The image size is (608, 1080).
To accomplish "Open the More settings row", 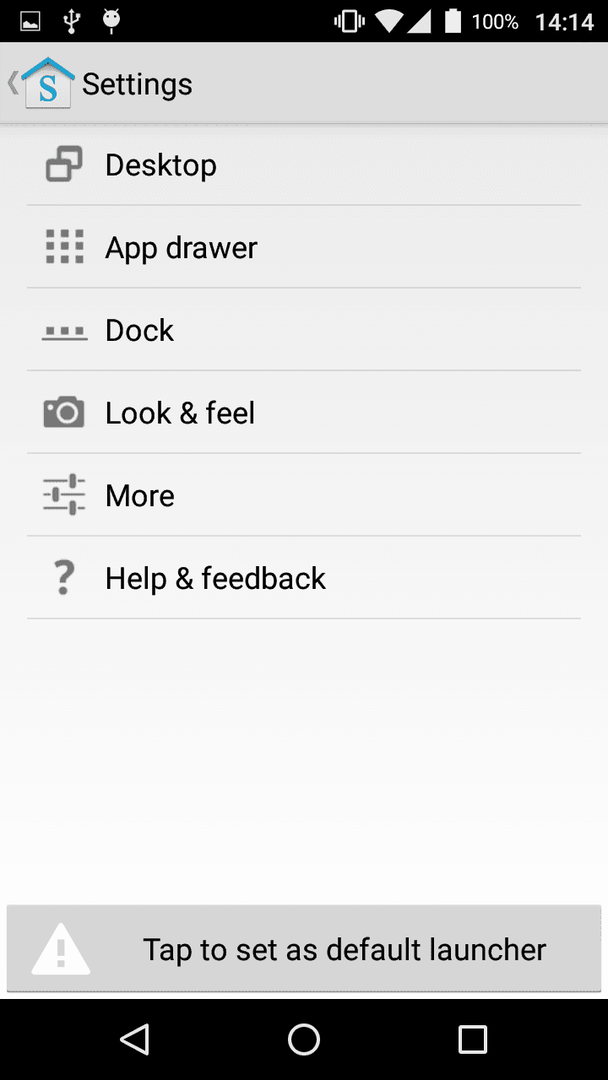I will point(304,495).
